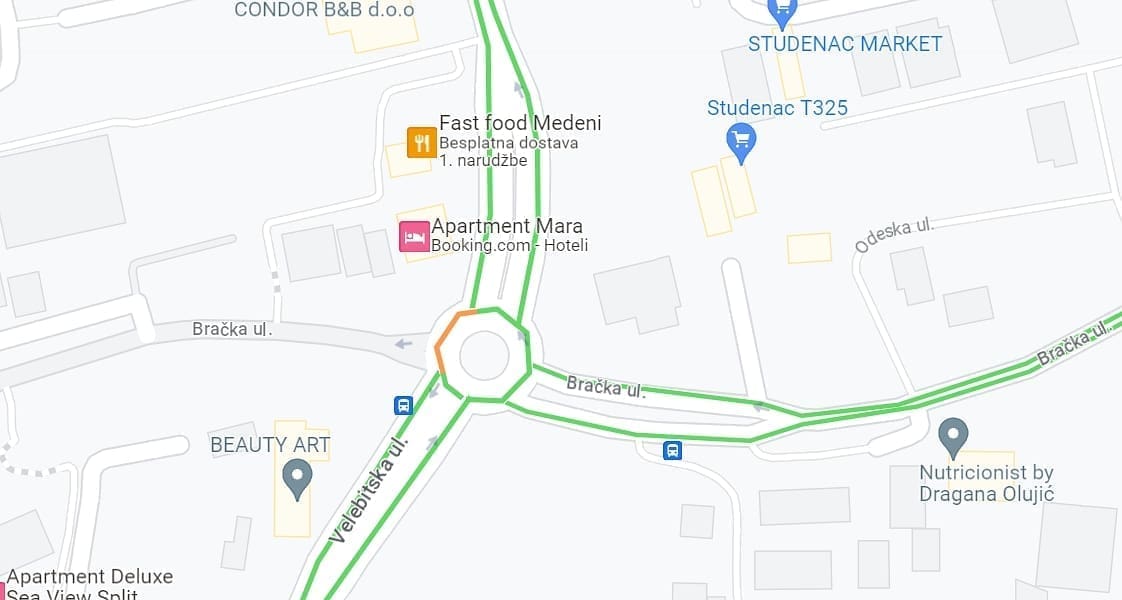Open the CONDOR B&B d.o.o place label
The image size is (1122, 600).
(323, 11)
